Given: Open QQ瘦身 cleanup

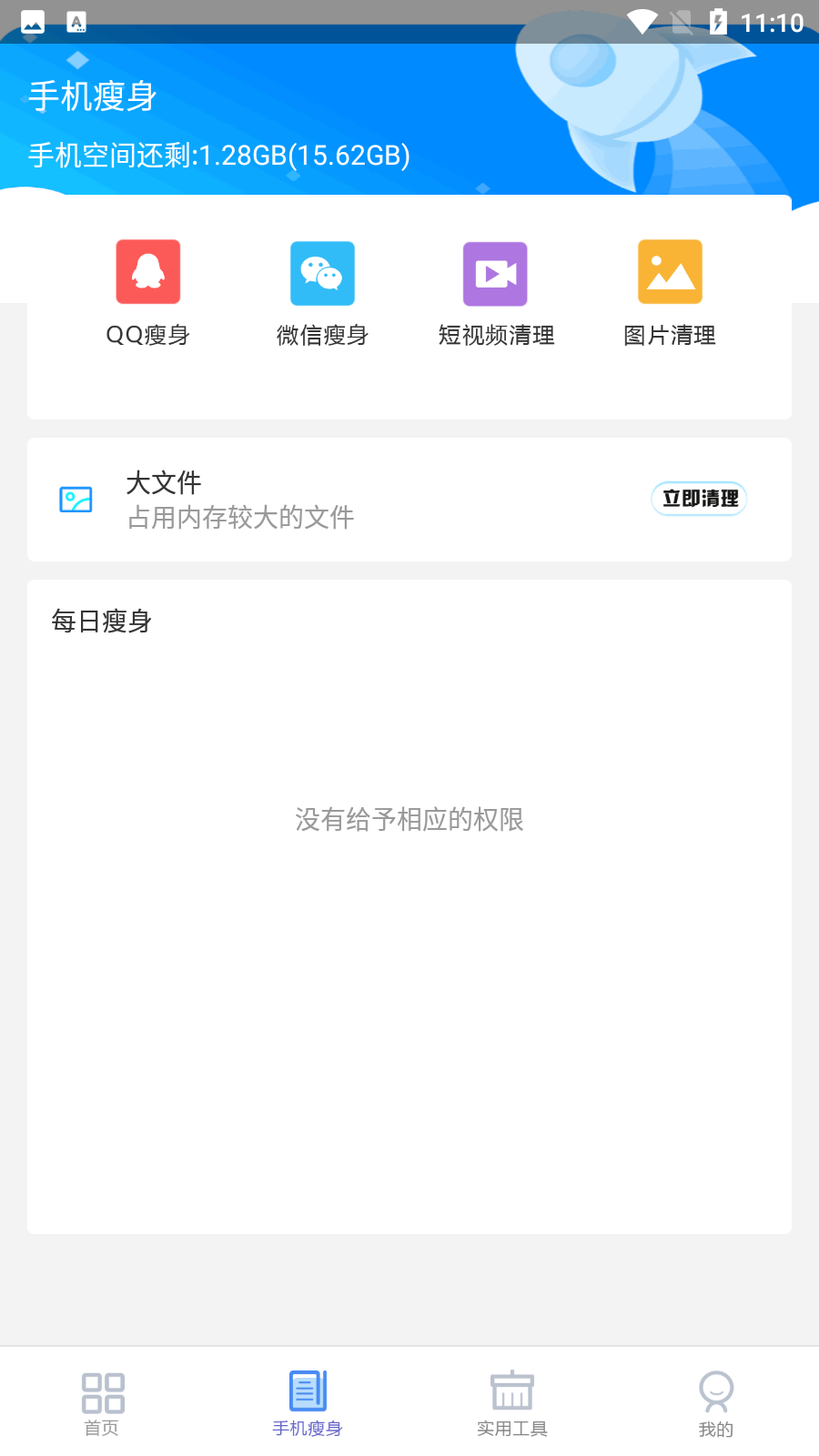Looking at the screenshot, I should click(x=147, y=293).
